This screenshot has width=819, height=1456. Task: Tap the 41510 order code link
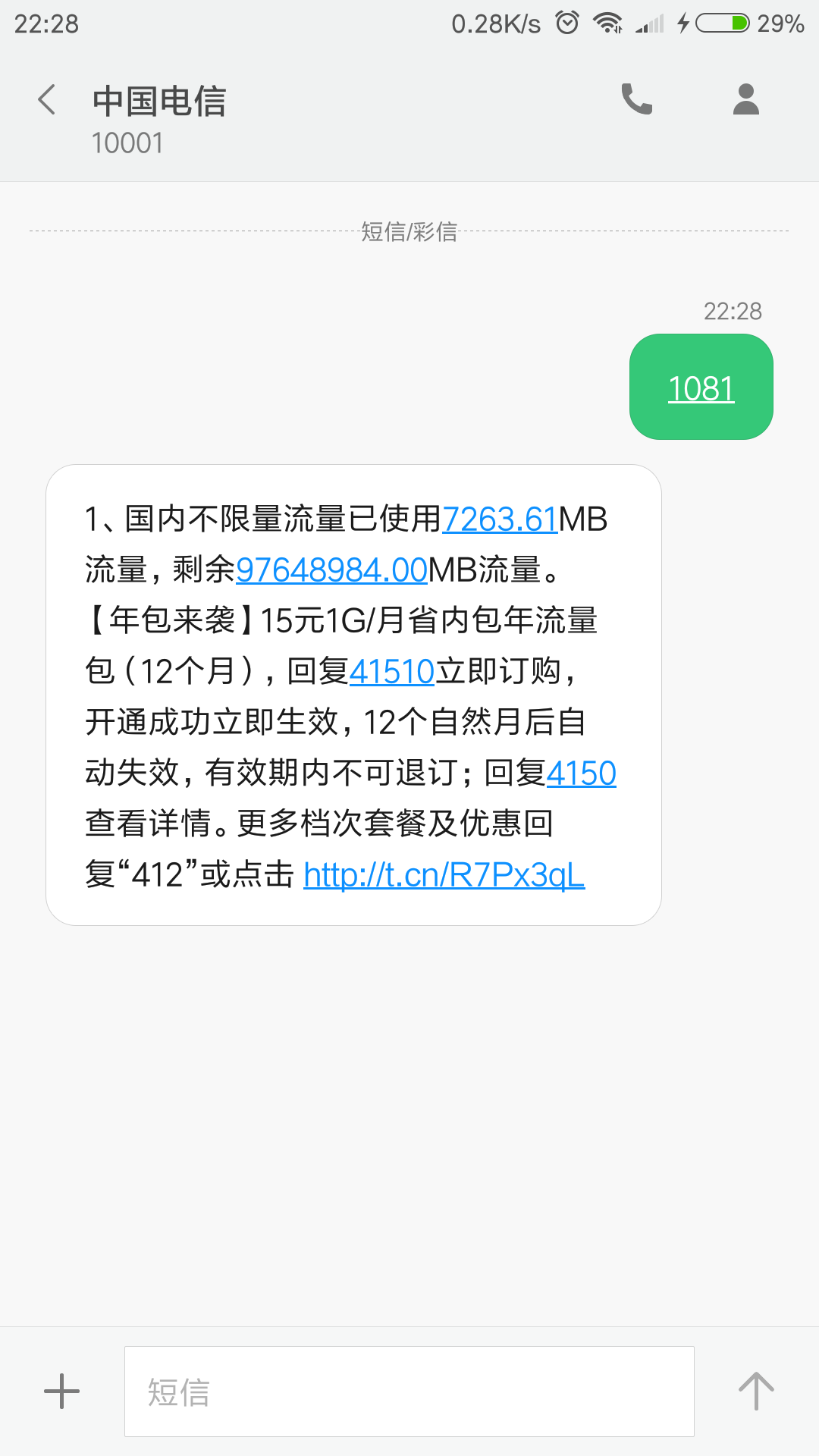(391, 672)
